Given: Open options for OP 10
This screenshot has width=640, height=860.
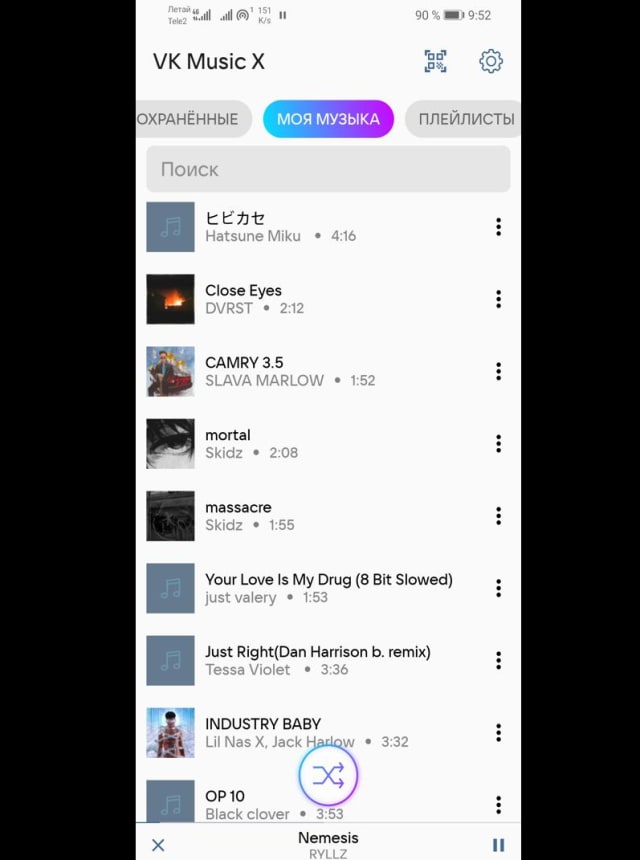Looking at the screenshot, I should (x=498, y=804).
